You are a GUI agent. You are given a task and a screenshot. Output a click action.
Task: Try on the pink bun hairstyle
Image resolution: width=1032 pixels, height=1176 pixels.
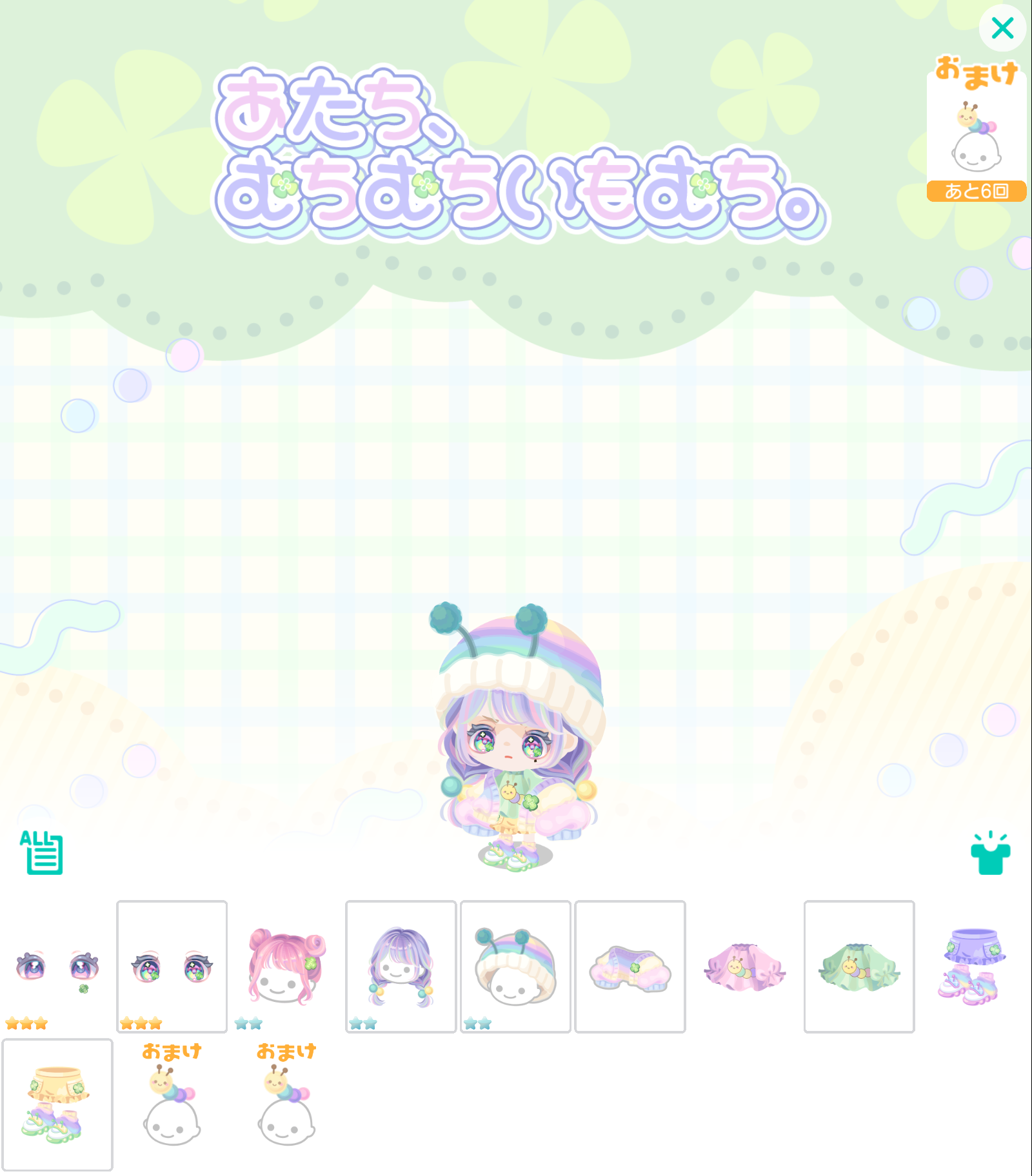point(286,966)
